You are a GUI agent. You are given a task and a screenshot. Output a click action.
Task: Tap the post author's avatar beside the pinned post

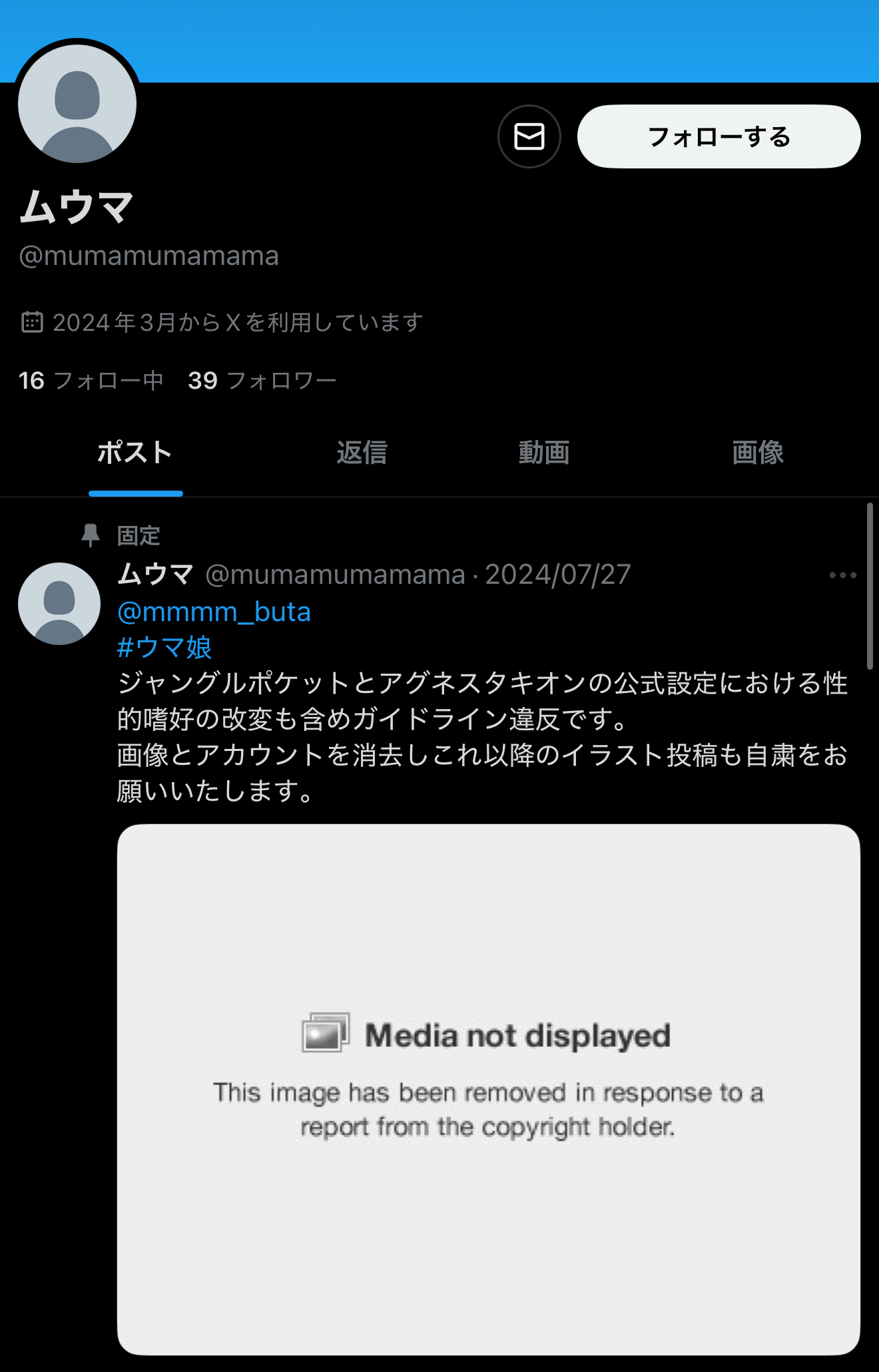tap(59, 604)
